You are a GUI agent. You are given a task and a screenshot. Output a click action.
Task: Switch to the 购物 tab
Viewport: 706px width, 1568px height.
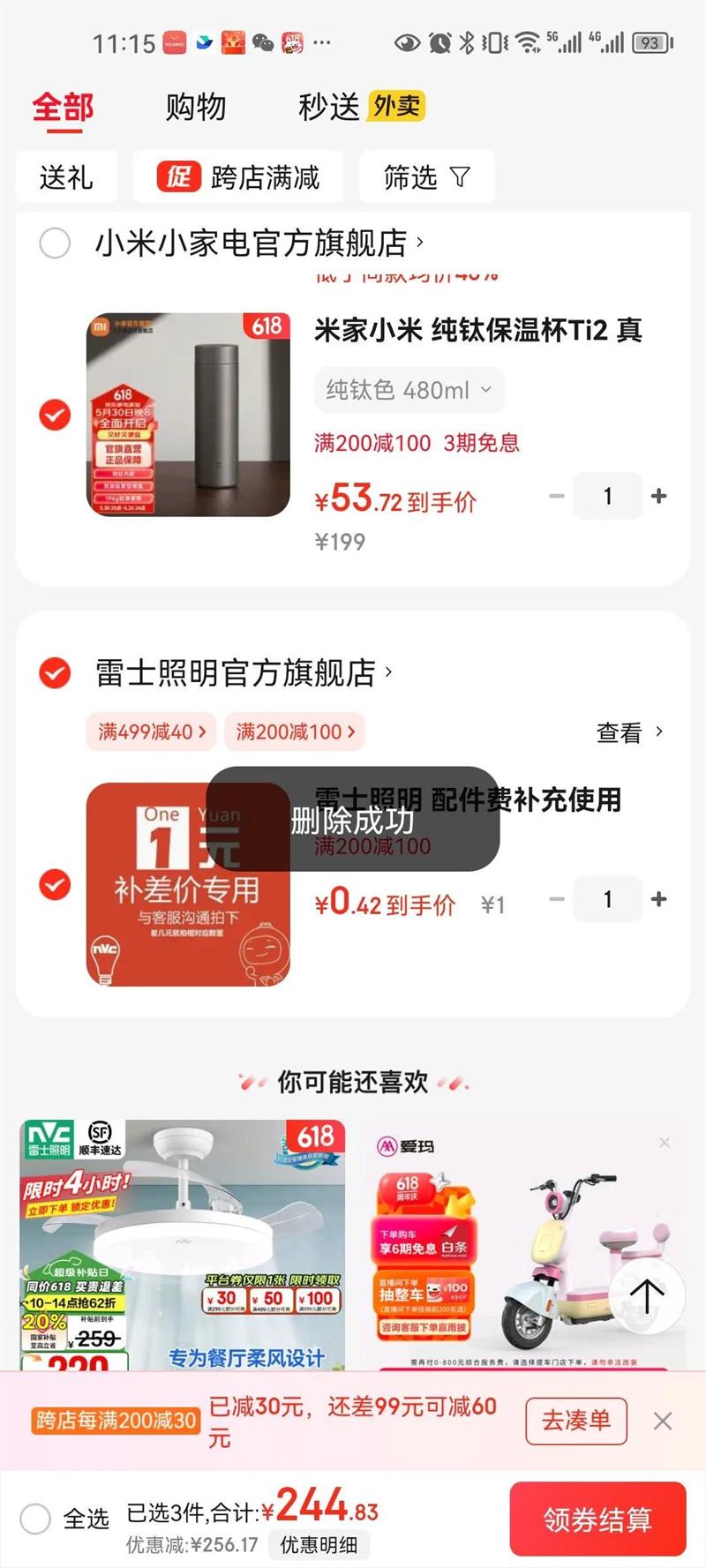(196, 108)
